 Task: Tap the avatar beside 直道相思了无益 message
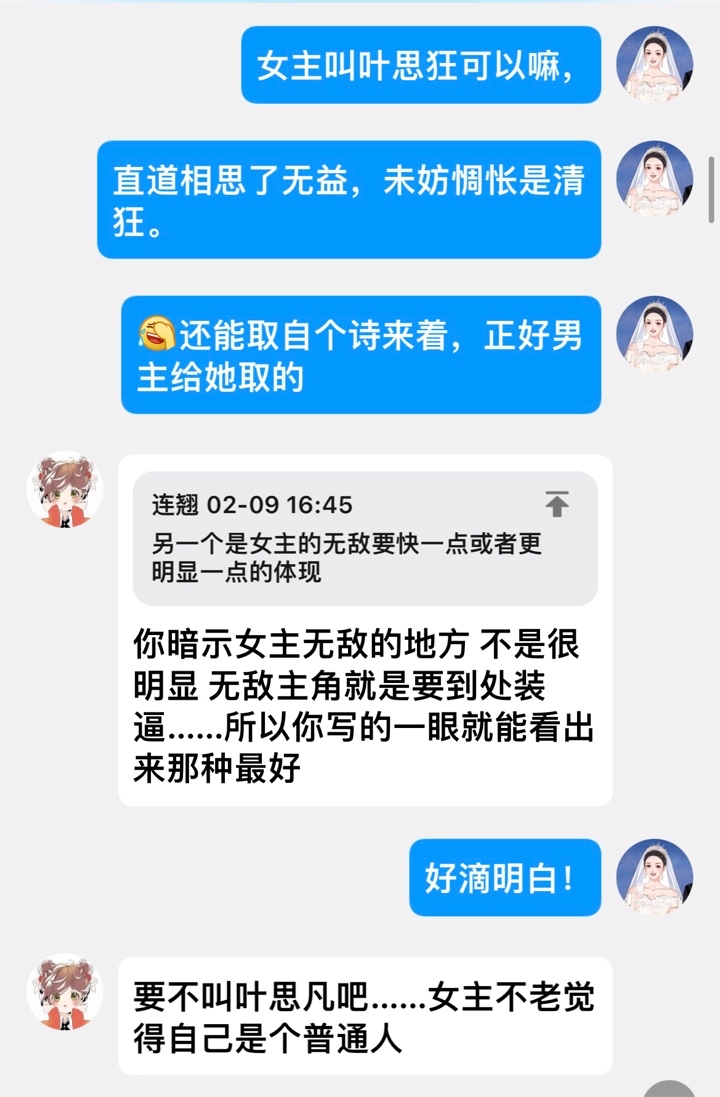coord(655,179)
